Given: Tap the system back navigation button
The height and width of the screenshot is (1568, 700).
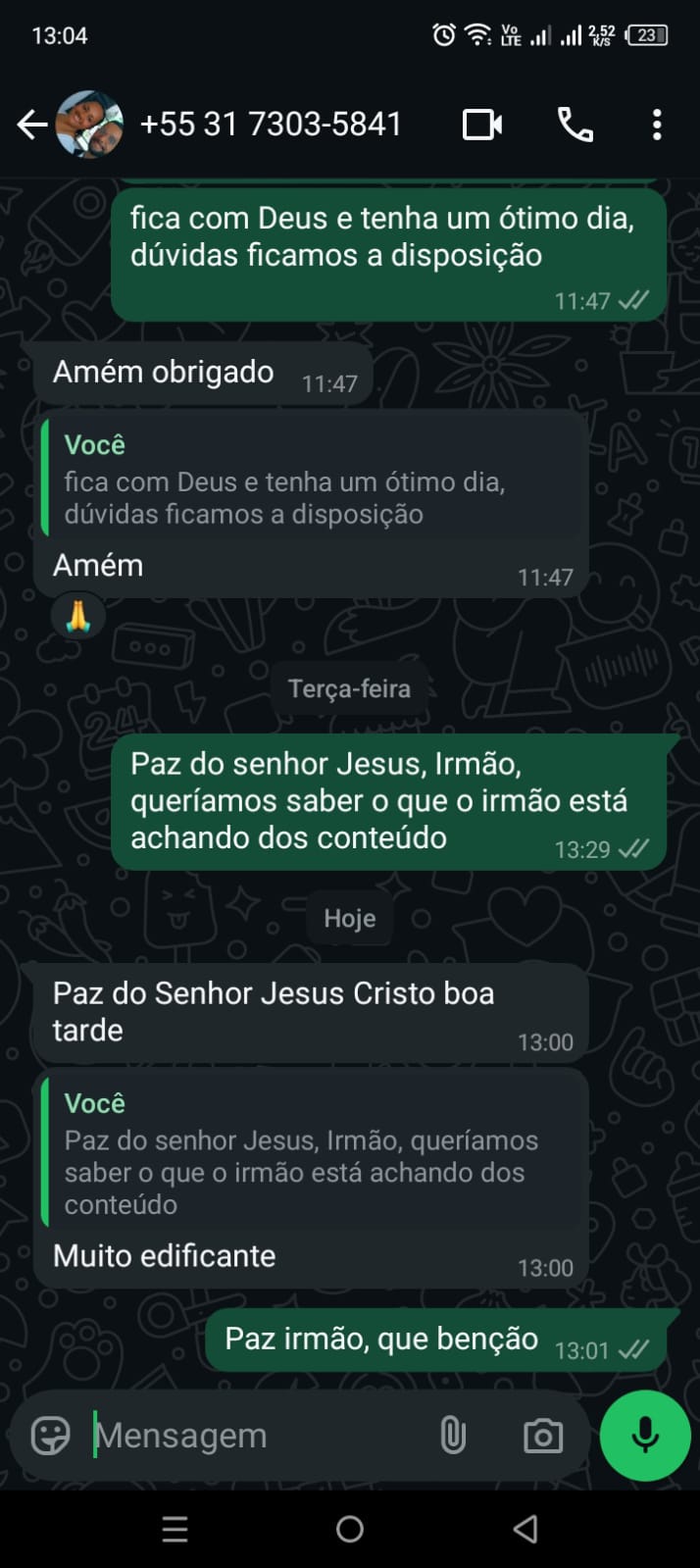Looking at the screenshot, I should coord(525,1529).
